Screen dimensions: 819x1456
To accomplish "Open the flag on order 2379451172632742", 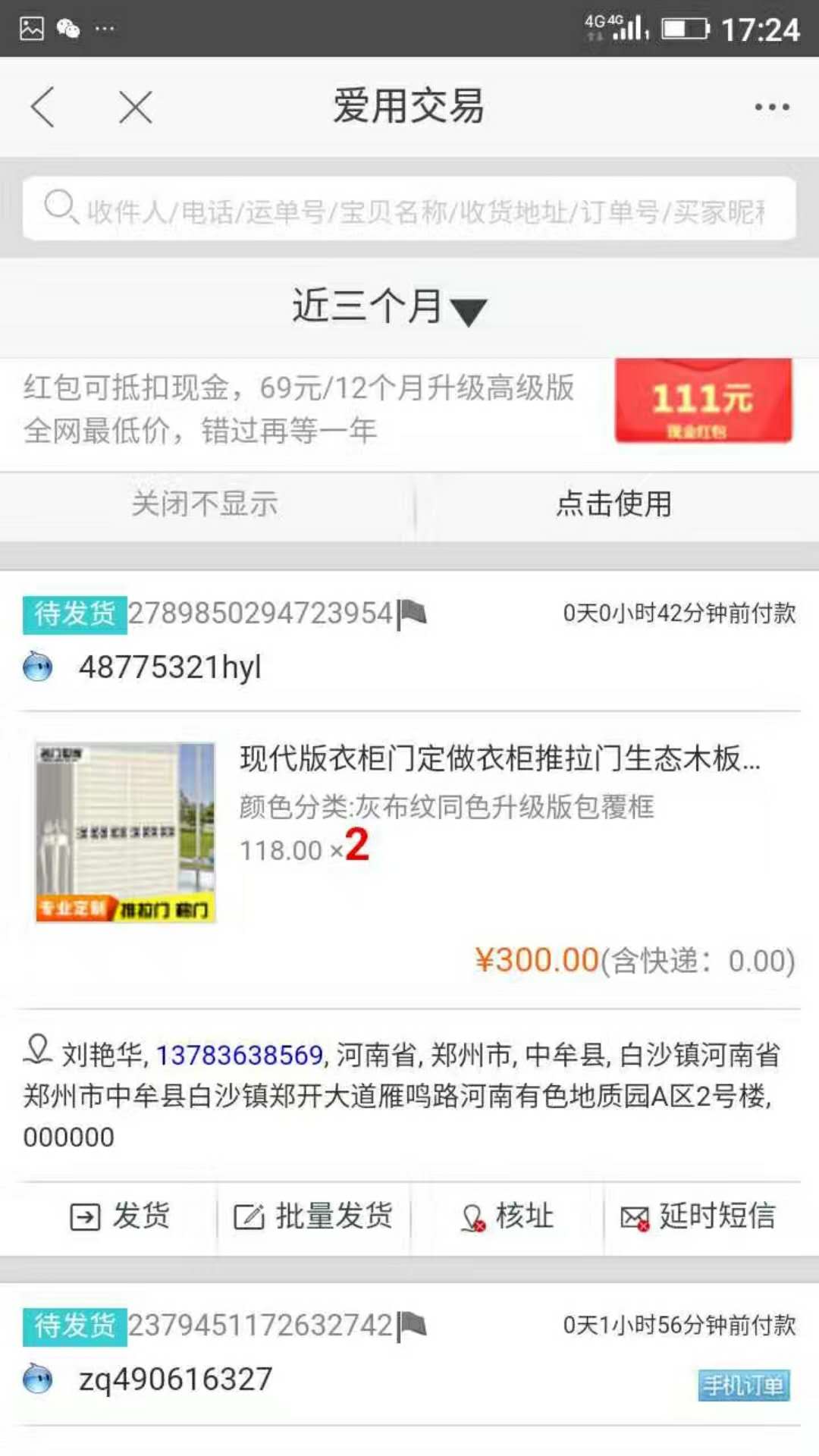I will click(x=413, y=1325).
